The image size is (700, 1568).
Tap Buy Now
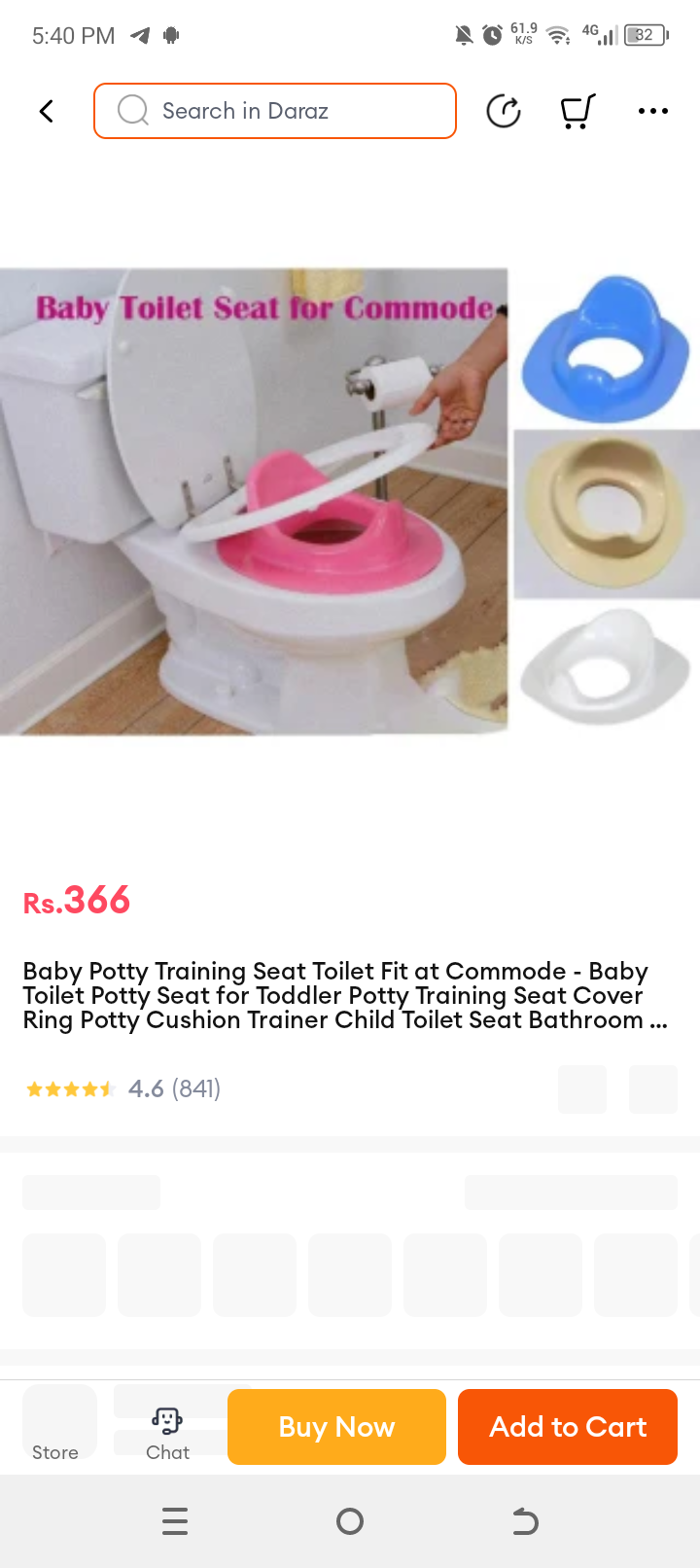pos(336,1427)
